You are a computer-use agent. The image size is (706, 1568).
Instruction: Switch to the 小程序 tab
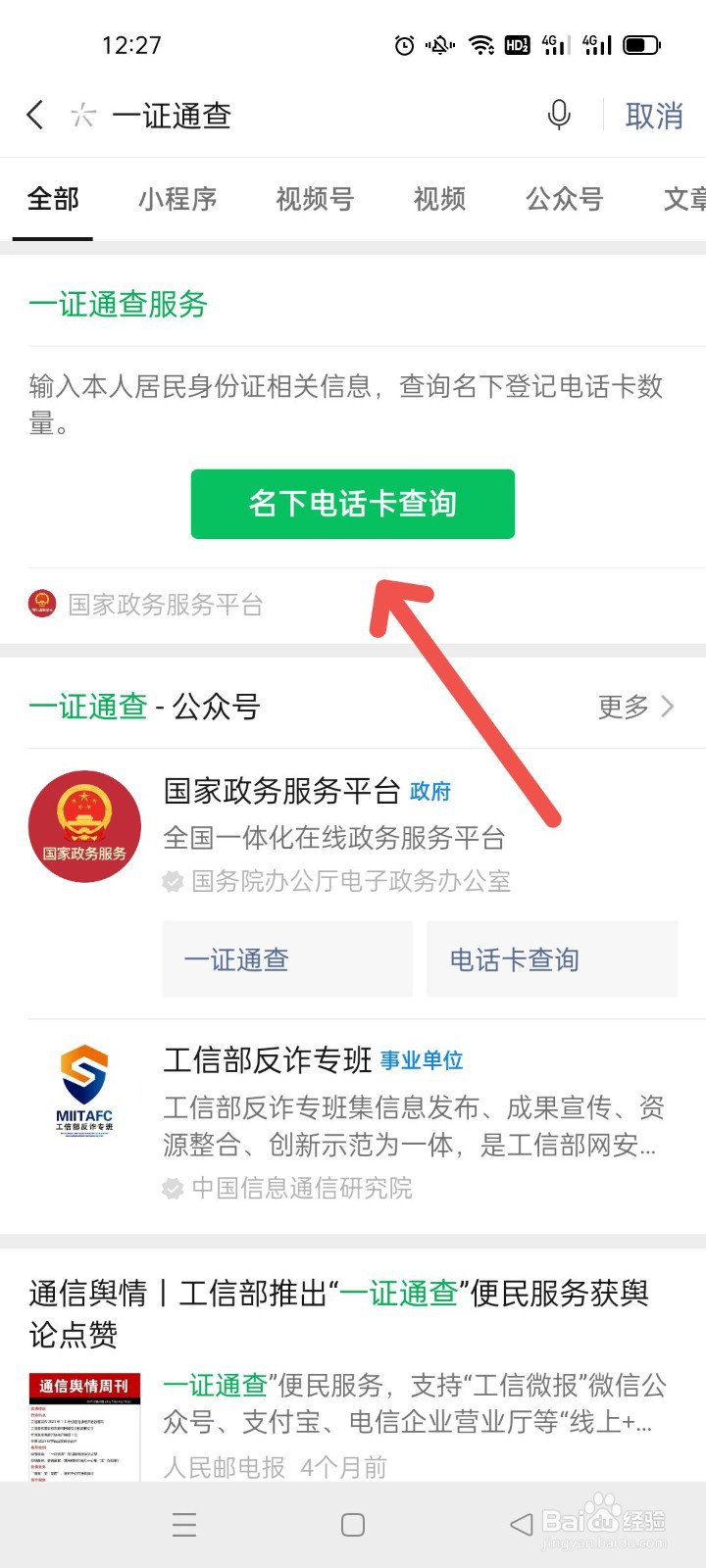[178, 199]
